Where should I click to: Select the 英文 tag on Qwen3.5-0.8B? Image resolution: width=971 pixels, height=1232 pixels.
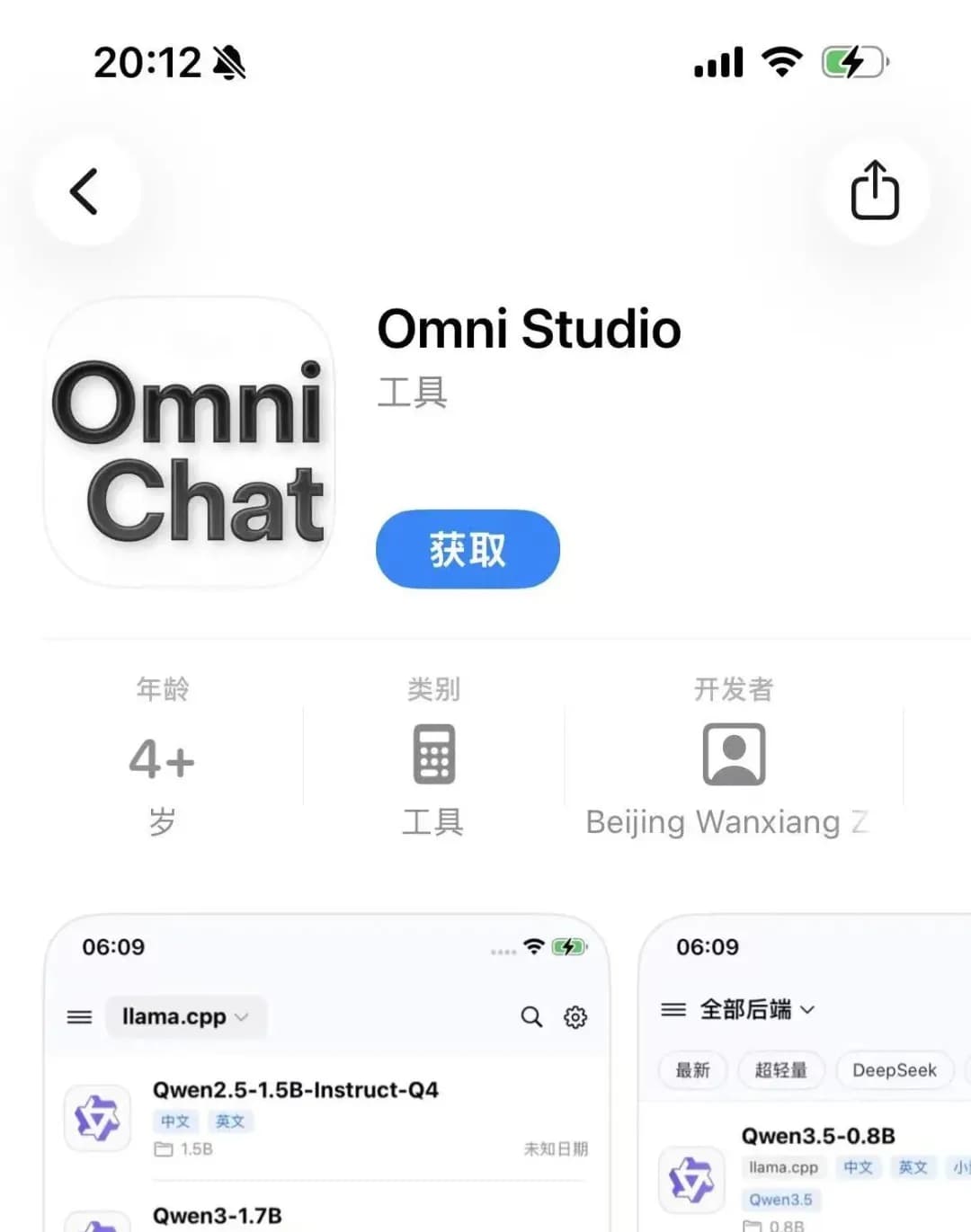pyautogui.click(x=913, y=1166)
